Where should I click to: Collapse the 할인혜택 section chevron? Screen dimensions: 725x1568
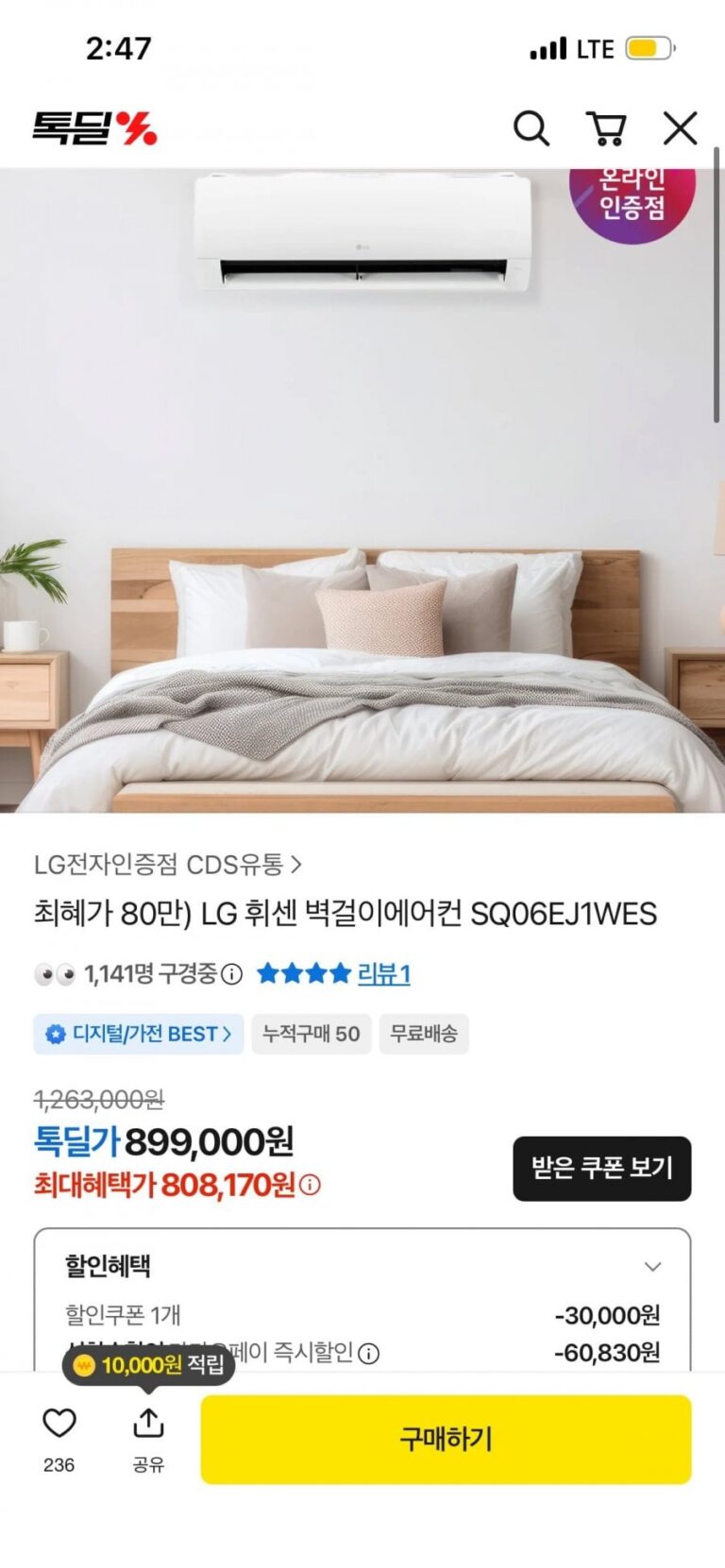652,1267
